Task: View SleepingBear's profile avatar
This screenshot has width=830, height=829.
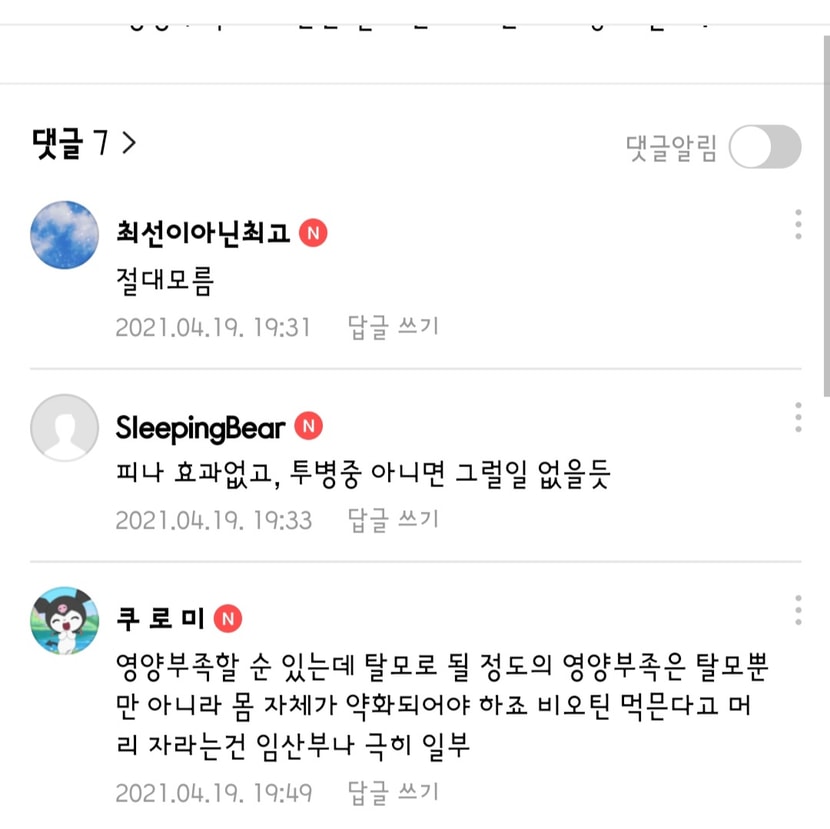Action: (x=65, y=428)
